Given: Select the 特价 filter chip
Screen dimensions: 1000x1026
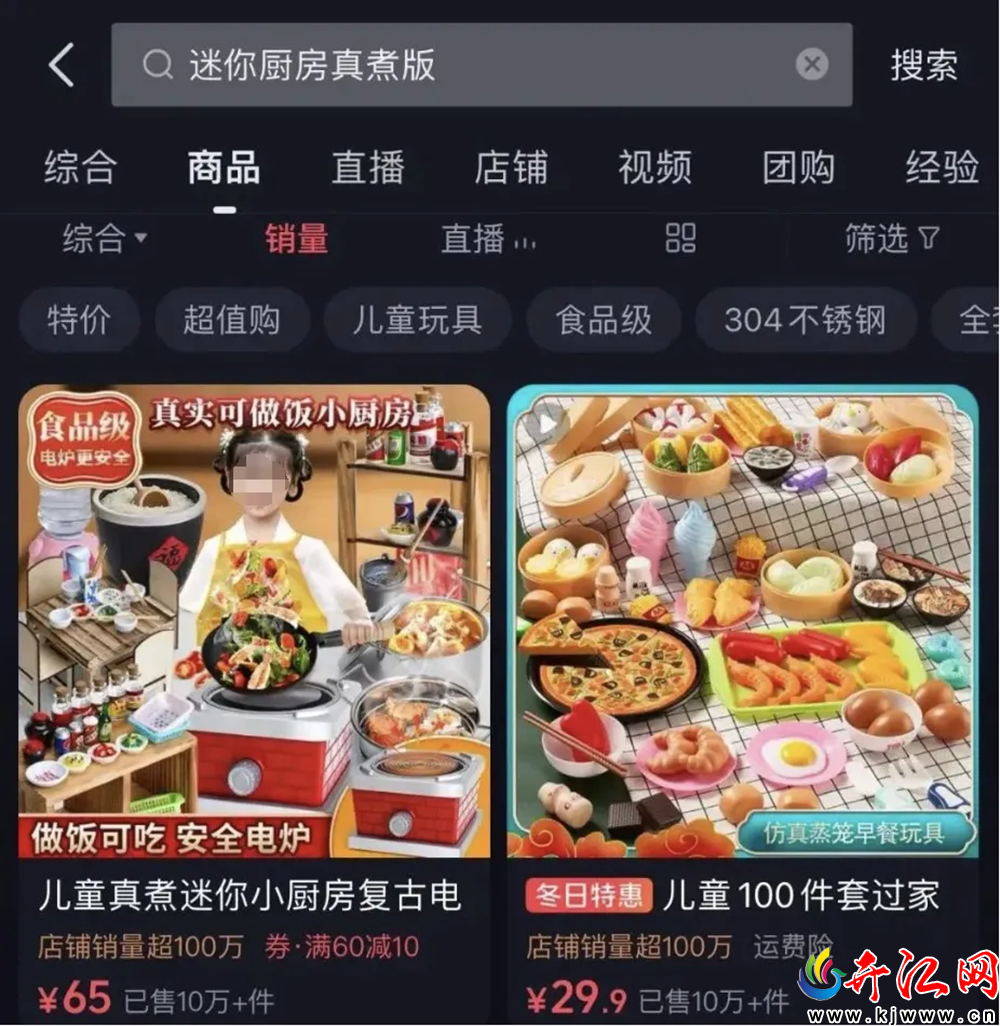Looking at the screenshot, I should pos(79,320).
